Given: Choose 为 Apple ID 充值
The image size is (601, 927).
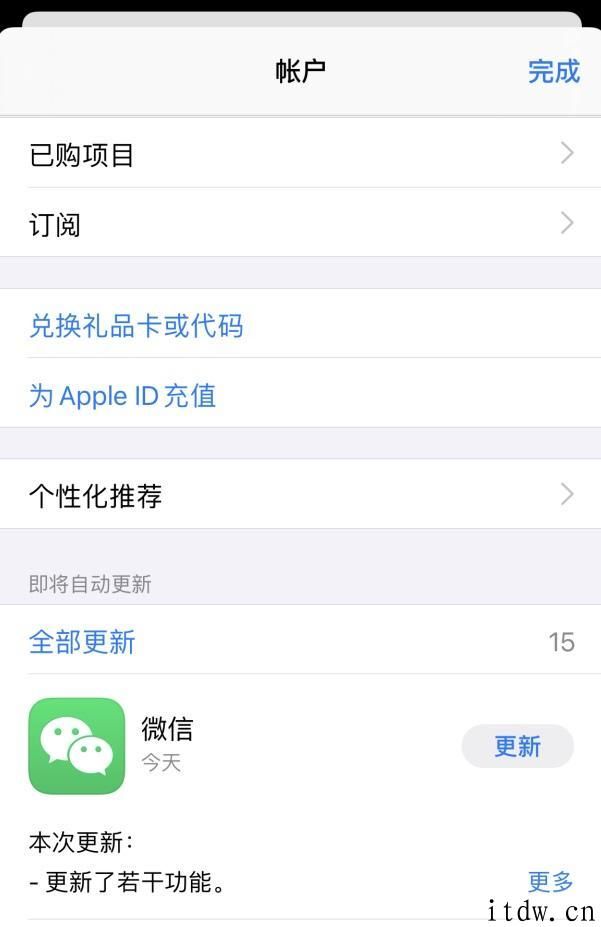Looking at the screenshot, I should tap(122, 395).
